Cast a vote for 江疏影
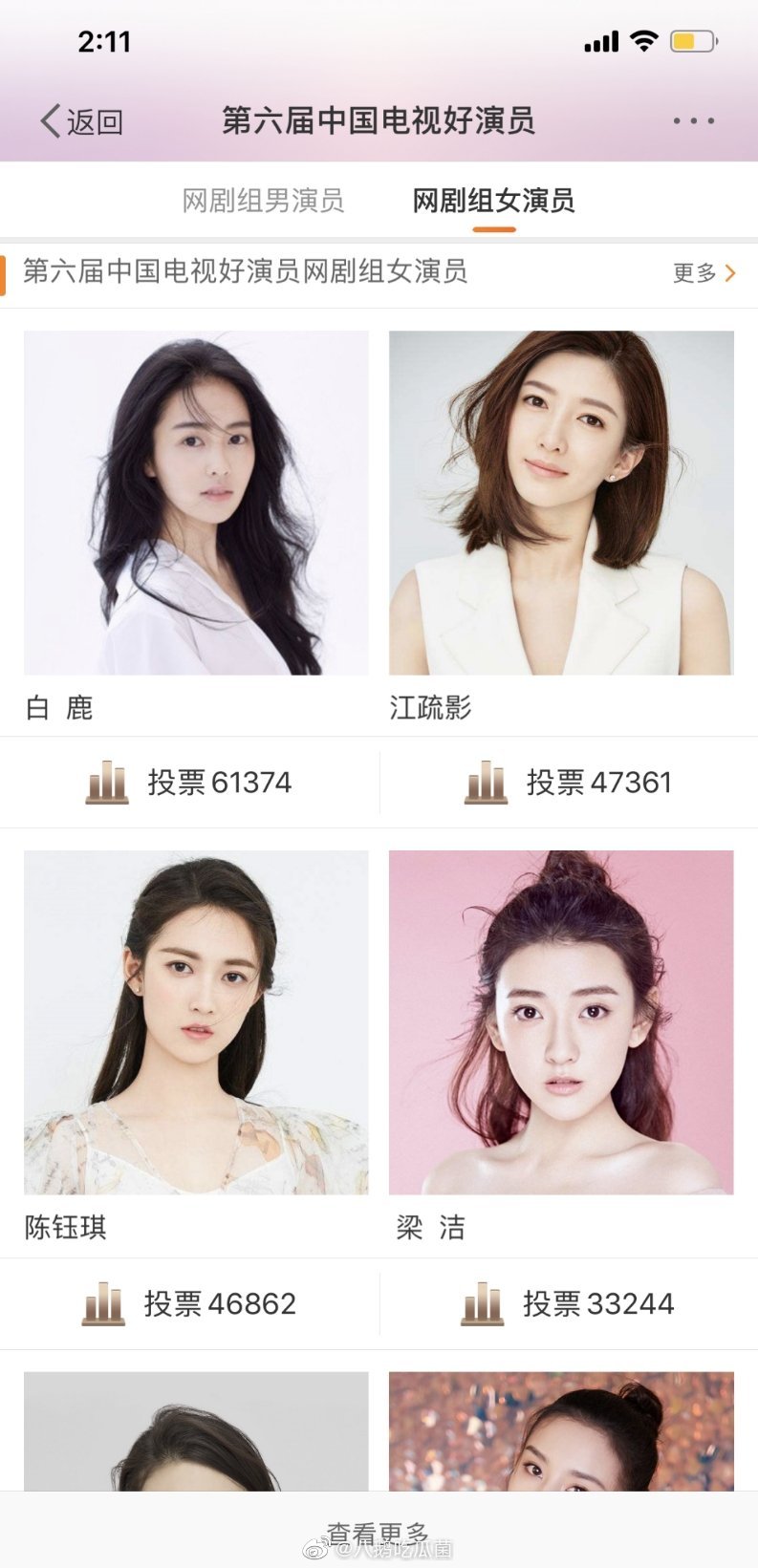The width and height of the screenshot is (758, 1568). point(569,783)
